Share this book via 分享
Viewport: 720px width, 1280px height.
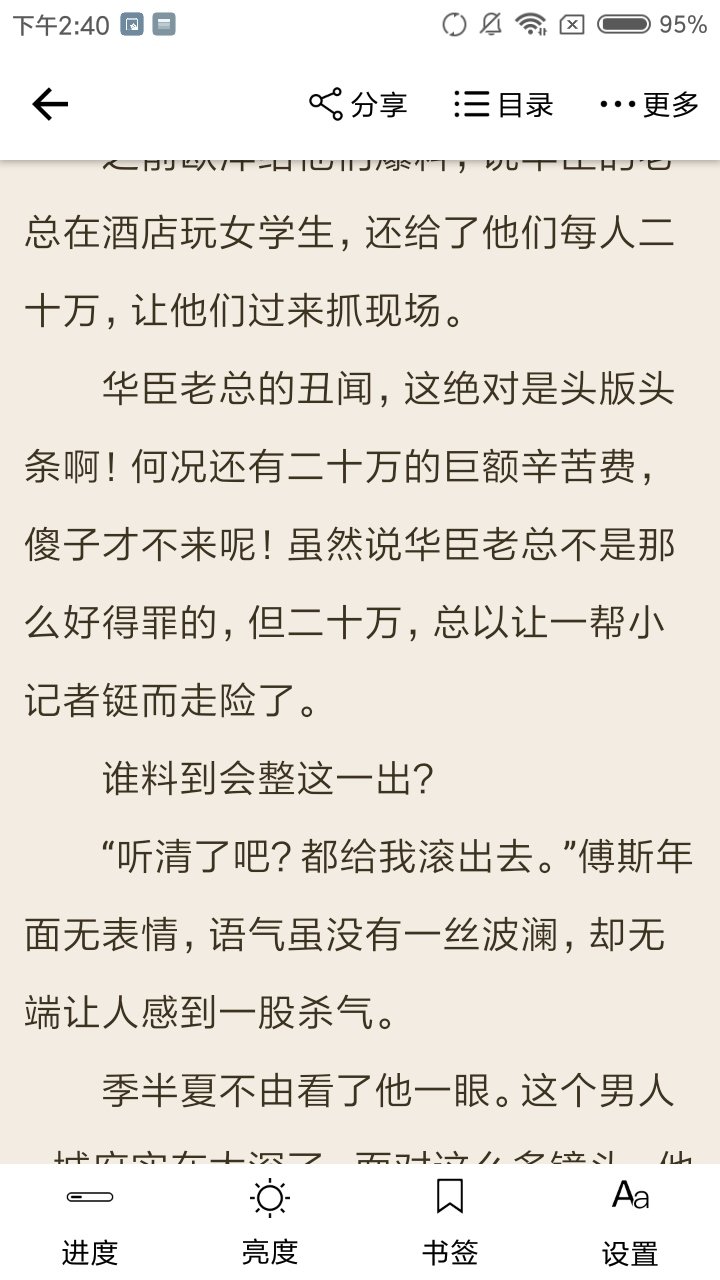(358, 104)
